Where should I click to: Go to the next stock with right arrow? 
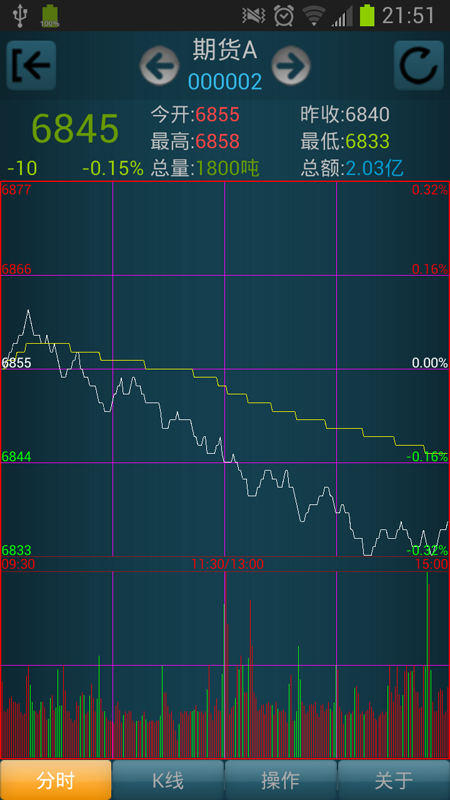coord(291,65)
